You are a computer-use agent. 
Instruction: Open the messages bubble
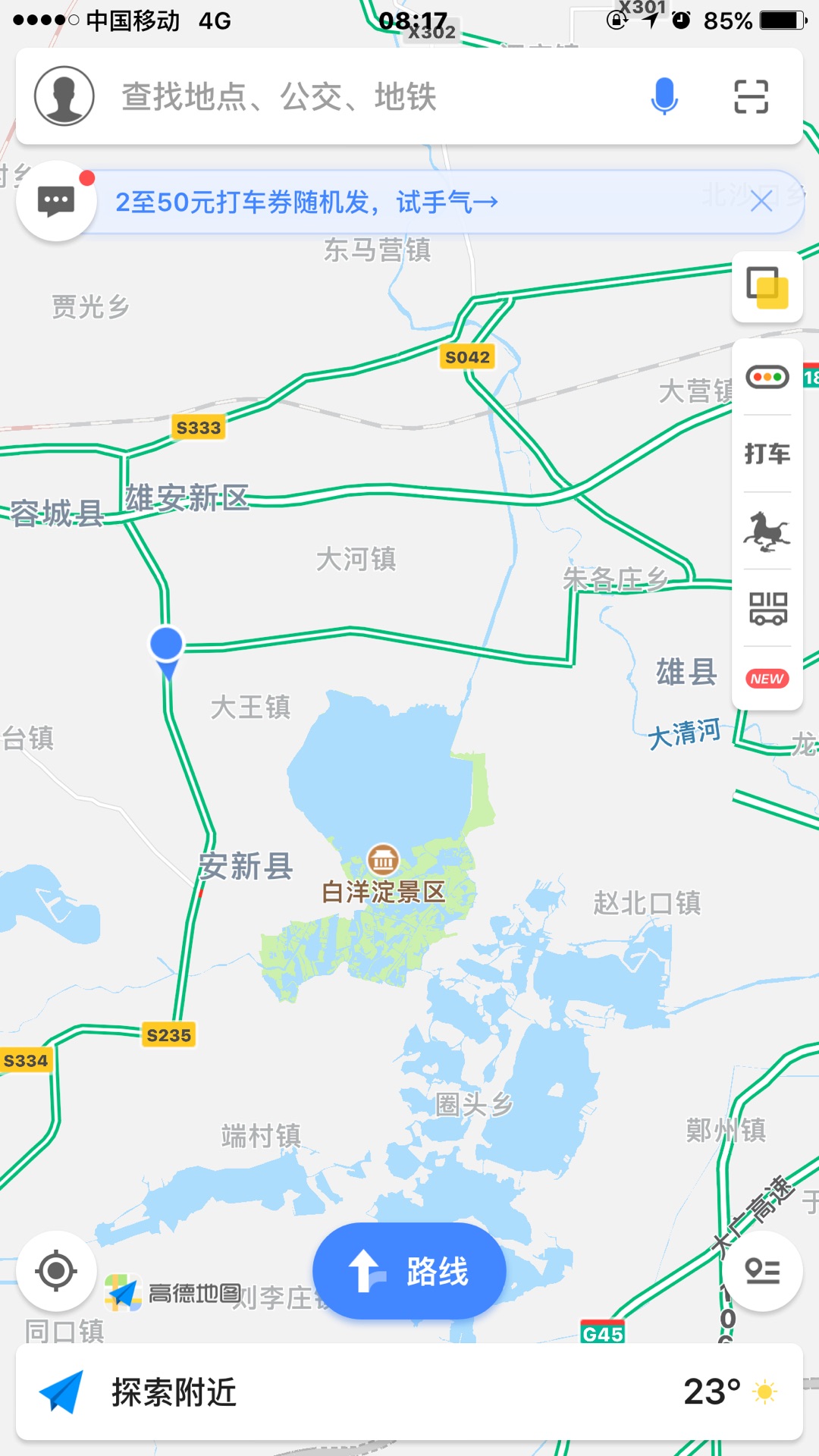pos(56,202)
